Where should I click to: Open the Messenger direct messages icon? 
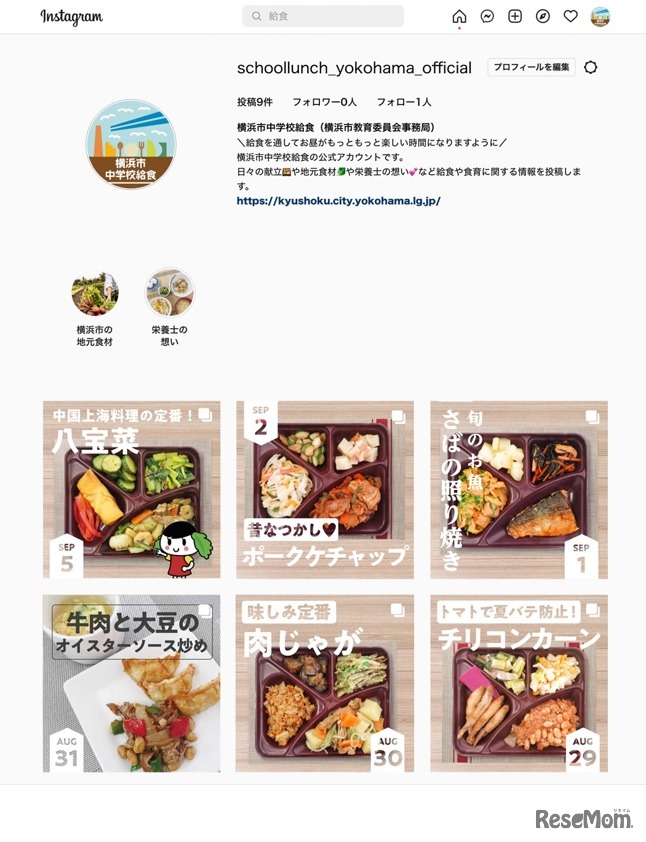click(487, 16)
